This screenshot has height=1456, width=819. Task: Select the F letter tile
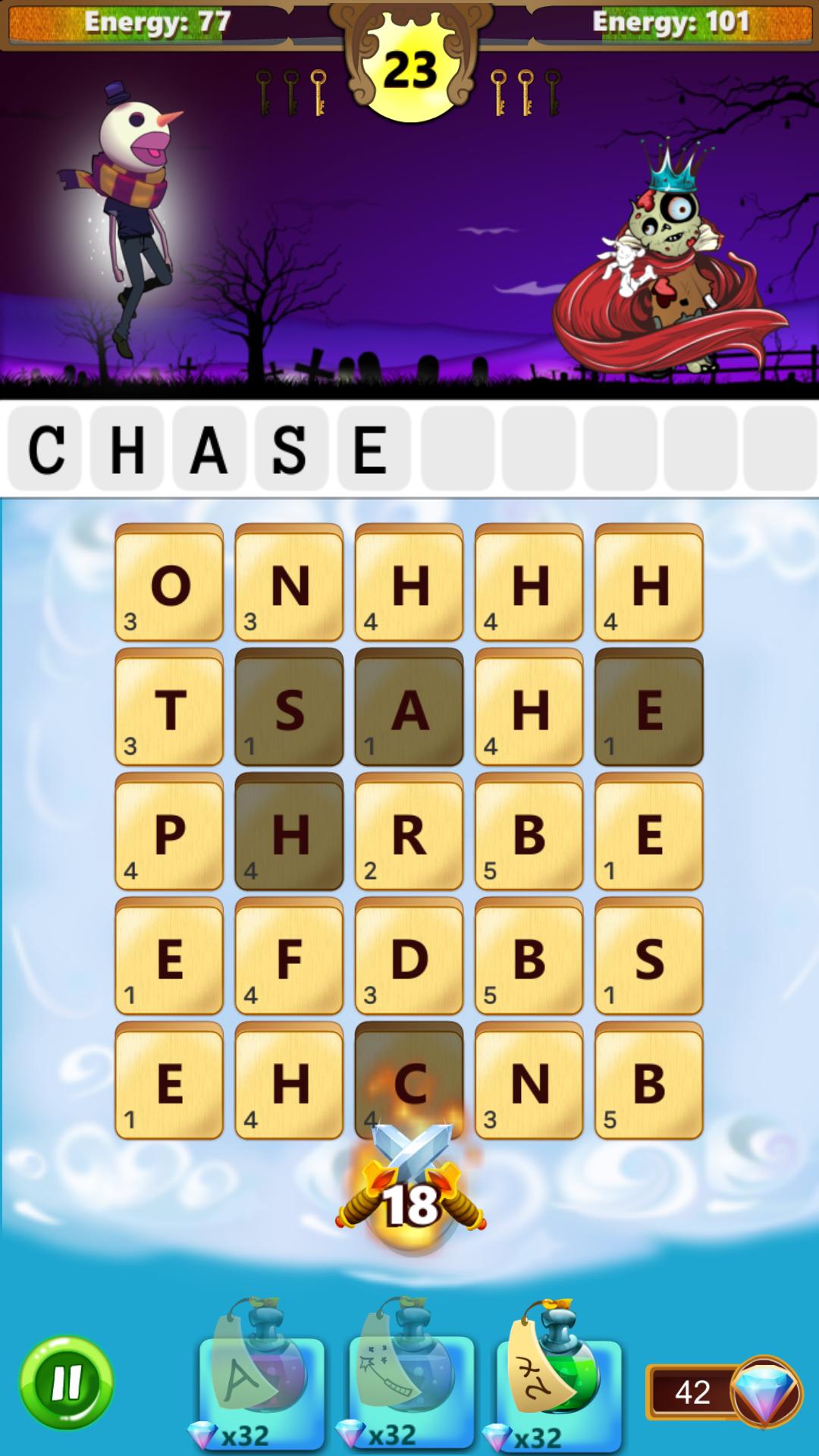point(289,955)
